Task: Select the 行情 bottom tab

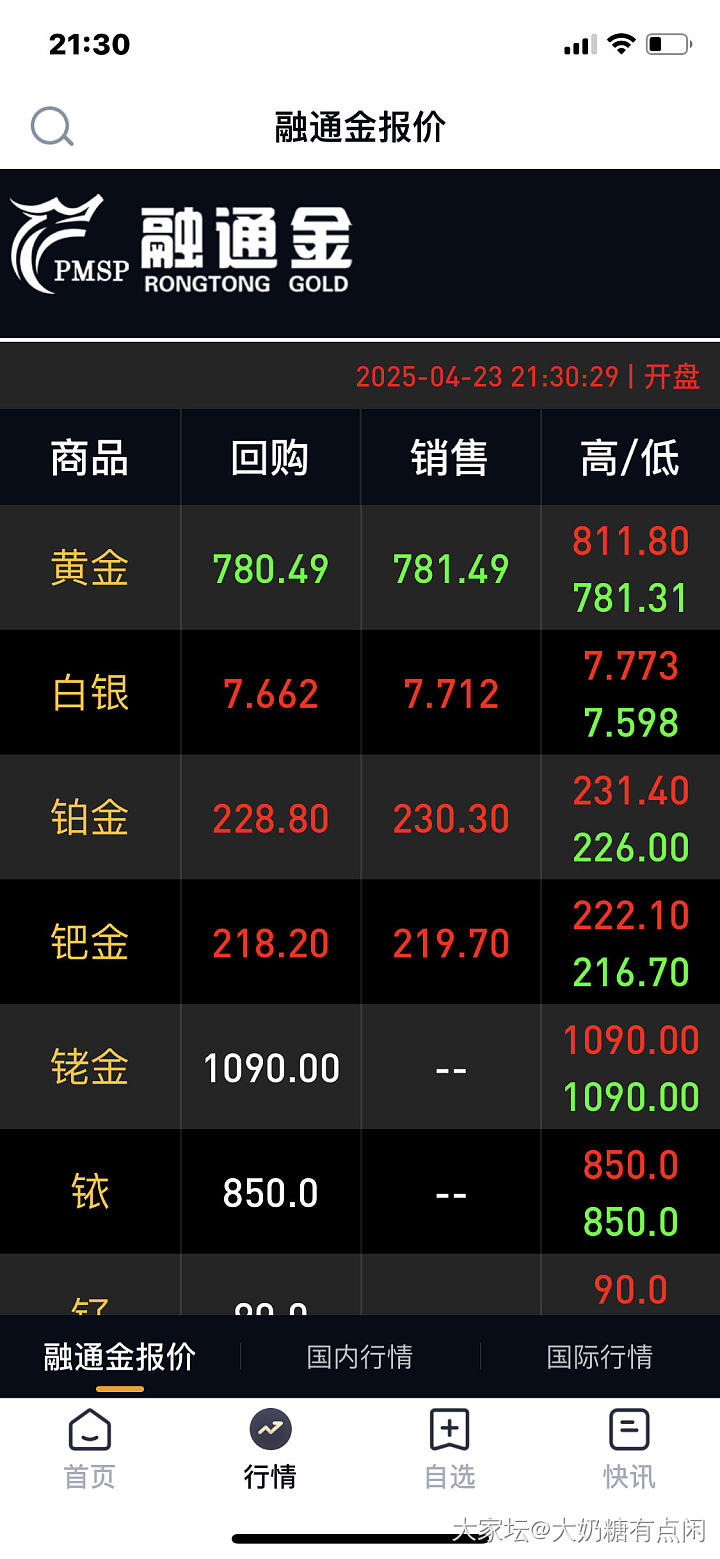Action: click(270, 1448)
